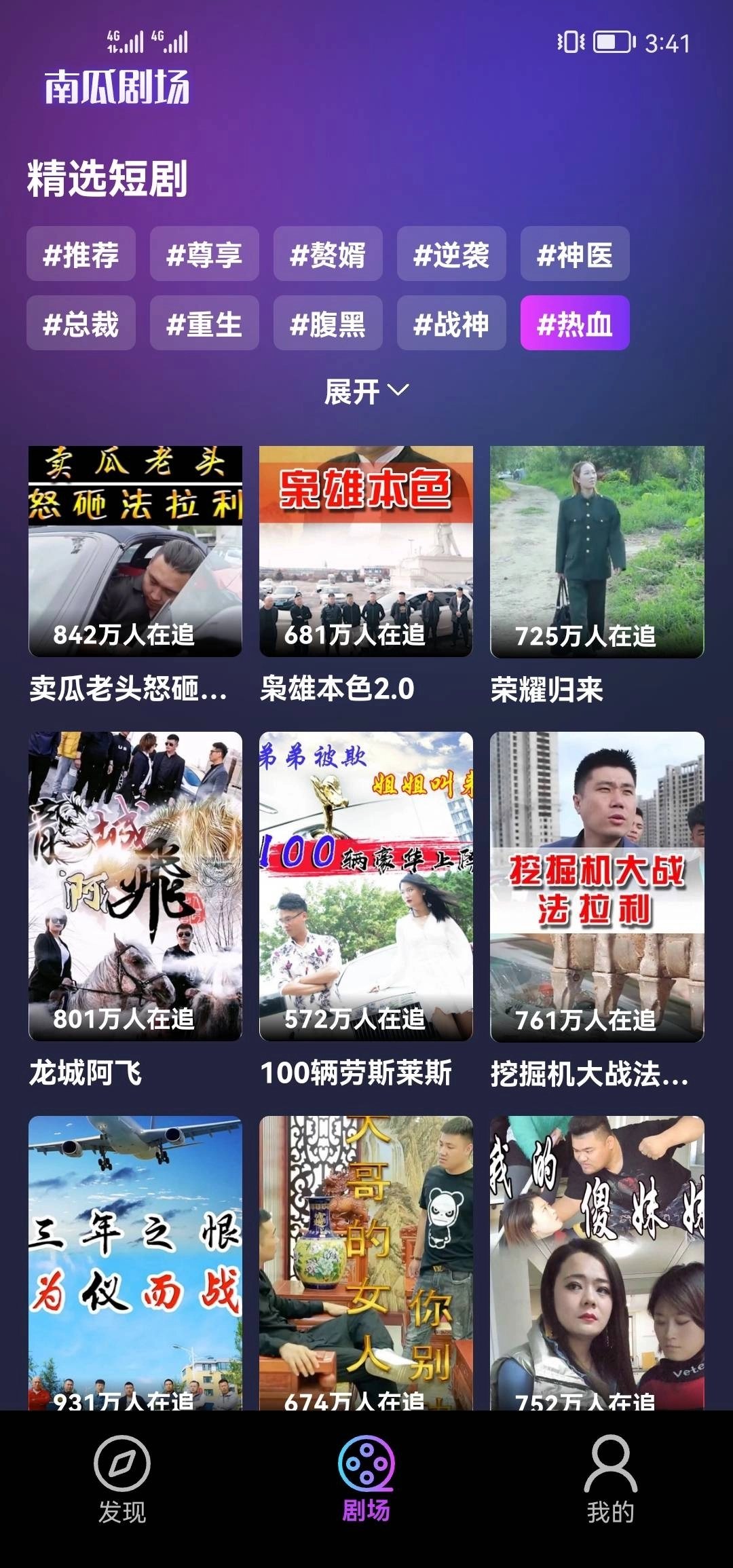Open the 枭雄本色2.0 drama poster
The image size is (733, 1568).
366,550
